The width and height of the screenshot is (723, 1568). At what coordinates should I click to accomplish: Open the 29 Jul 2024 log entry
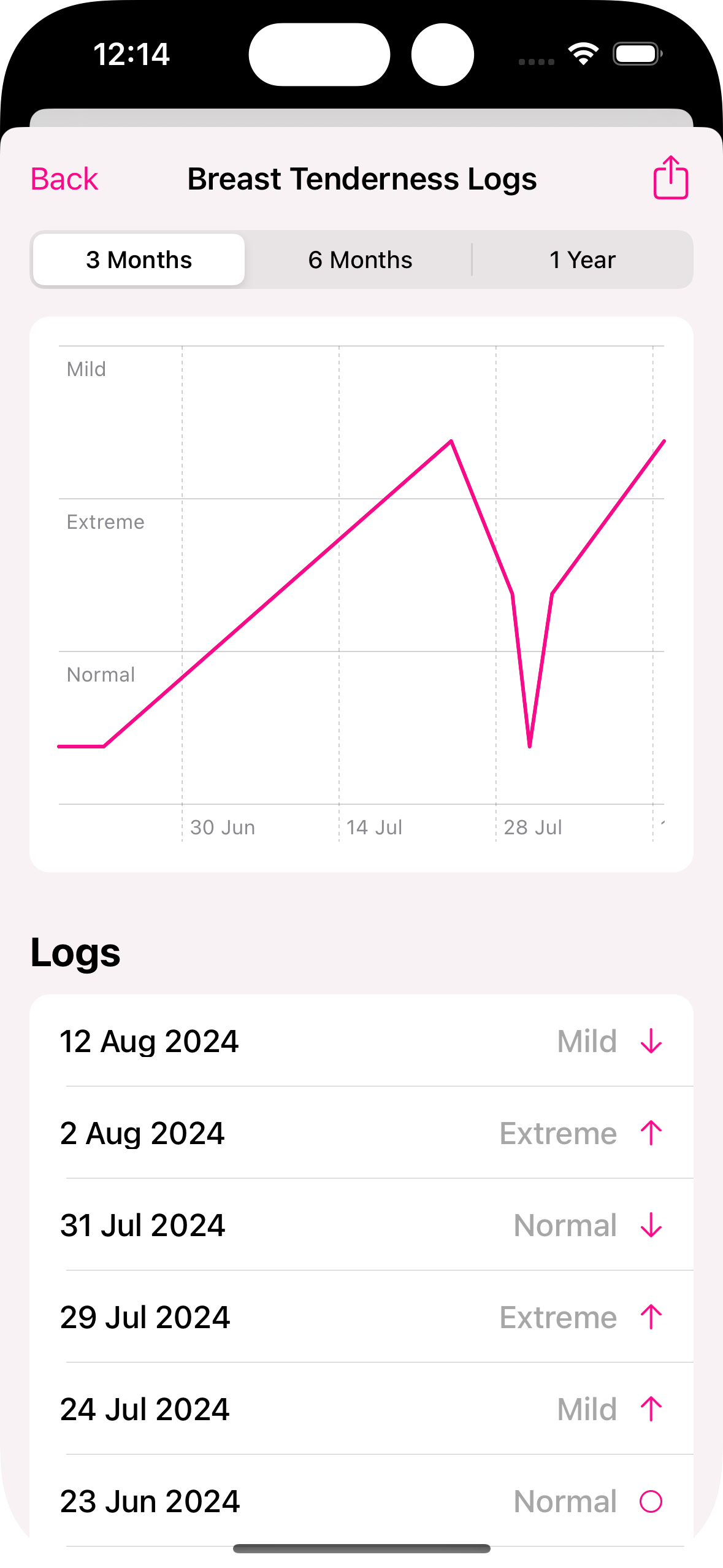click(x=361, y=1317)
